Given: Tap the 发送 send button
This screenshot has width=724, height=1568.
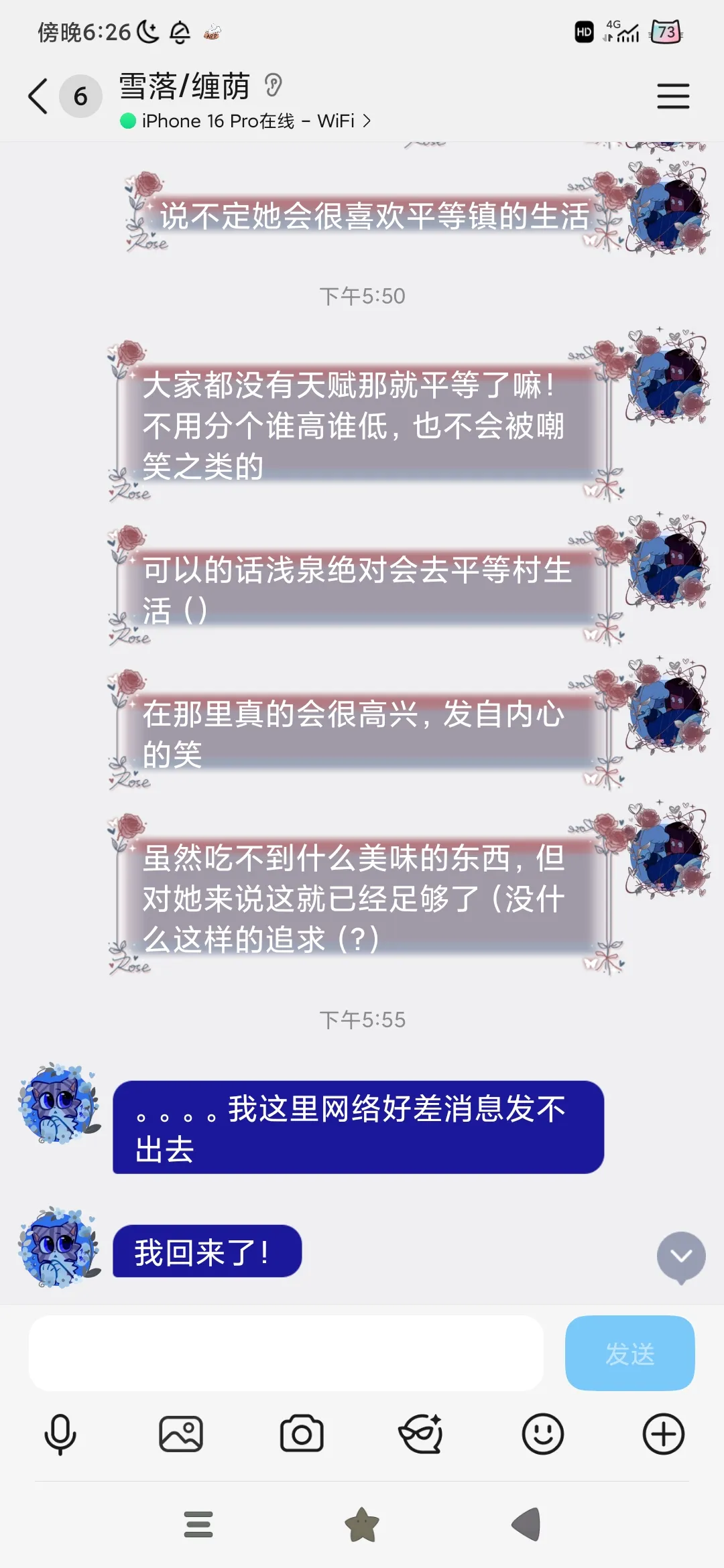Looking at the screenshot, I should pyautogui.click(x=629, y=1353).
